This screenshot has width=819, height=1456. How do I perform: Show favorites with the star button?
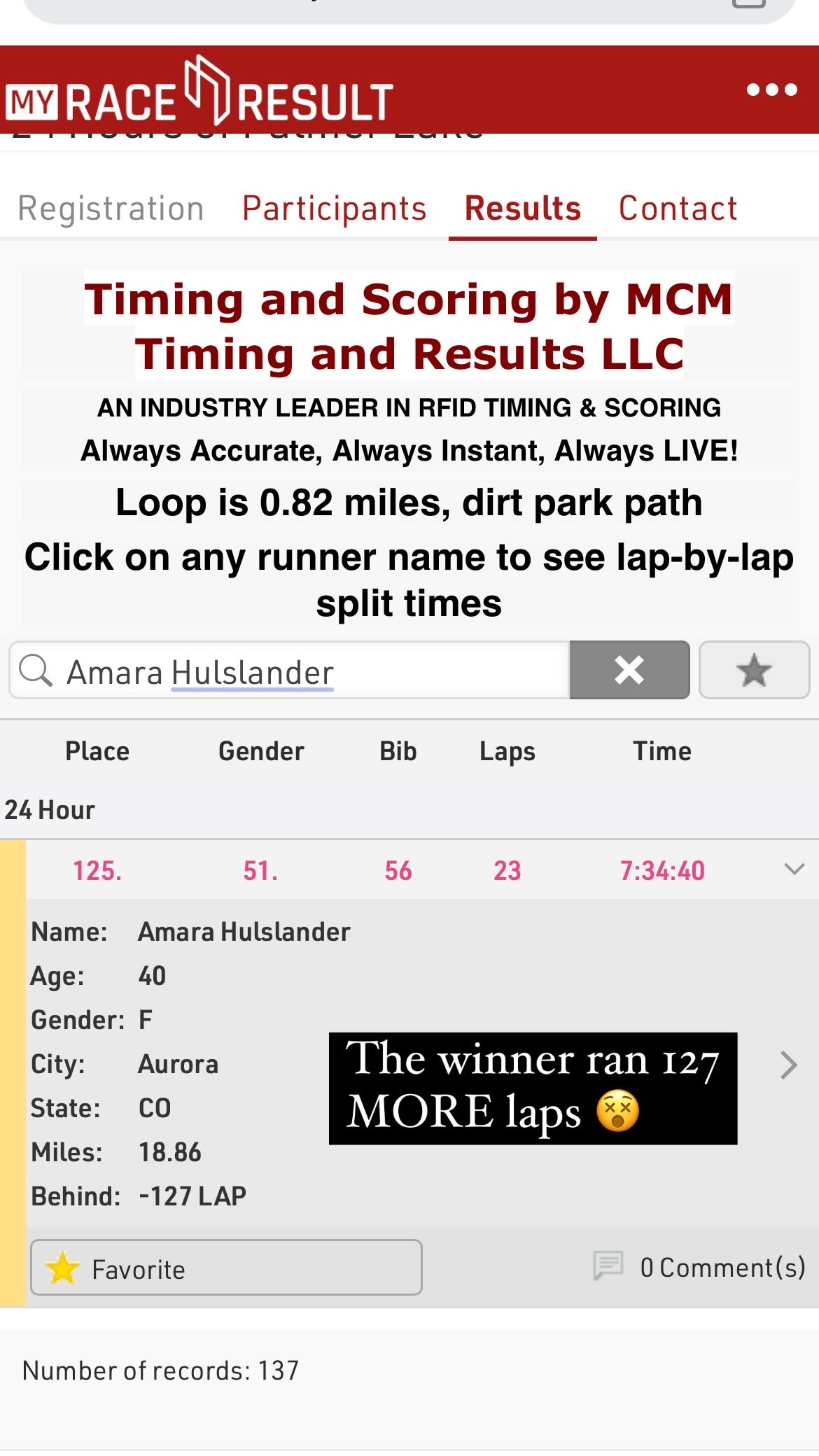754,670
